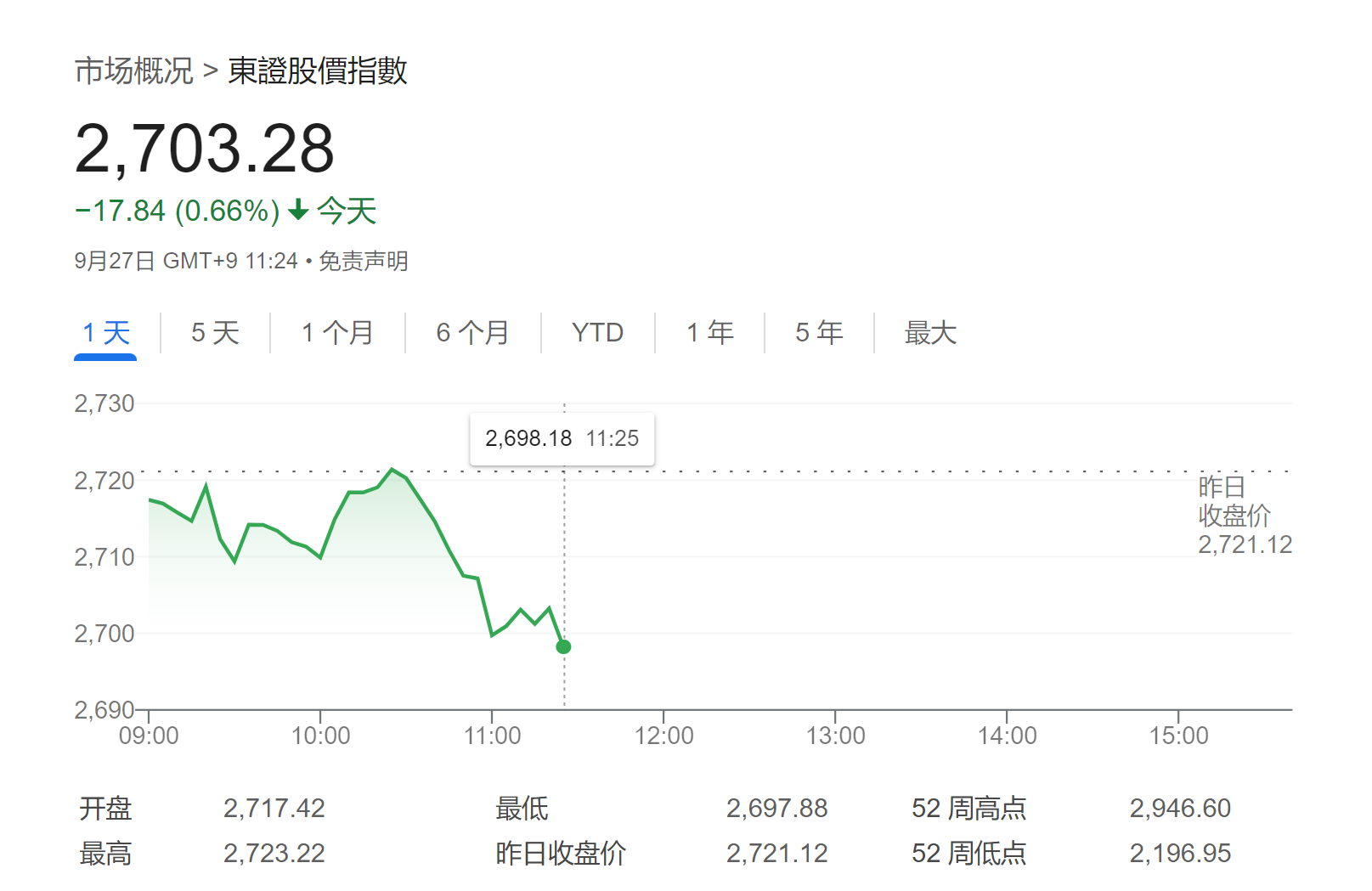The height and width of the screenshot is (891, 1372).
Task: Switch to the YTD range tab
Action: coord(597,333)
